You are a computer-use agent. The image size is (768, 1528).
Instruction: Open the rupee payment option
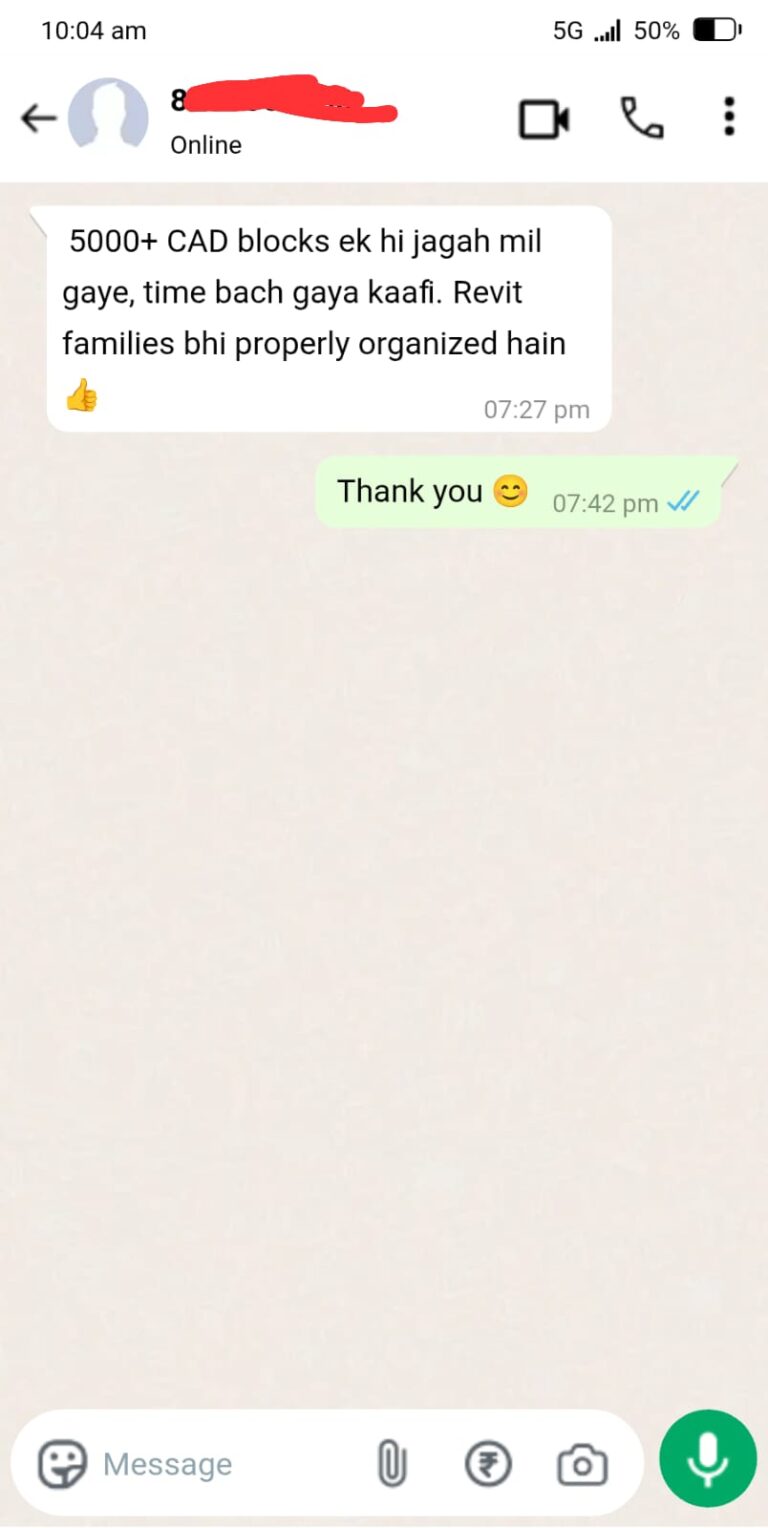coord(488,1465)
